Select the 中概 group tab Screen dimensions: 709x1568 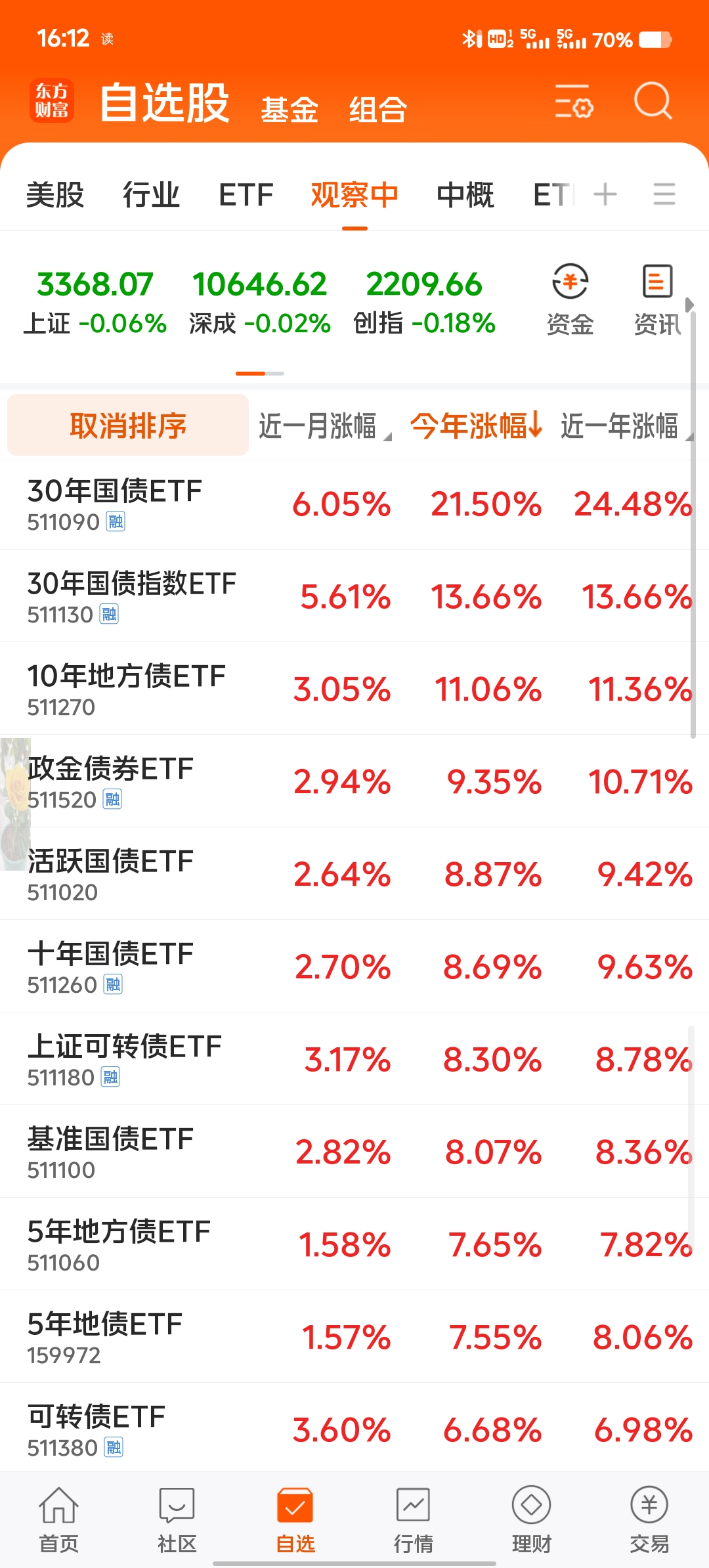pyautogui.click(x=465, y=195)
